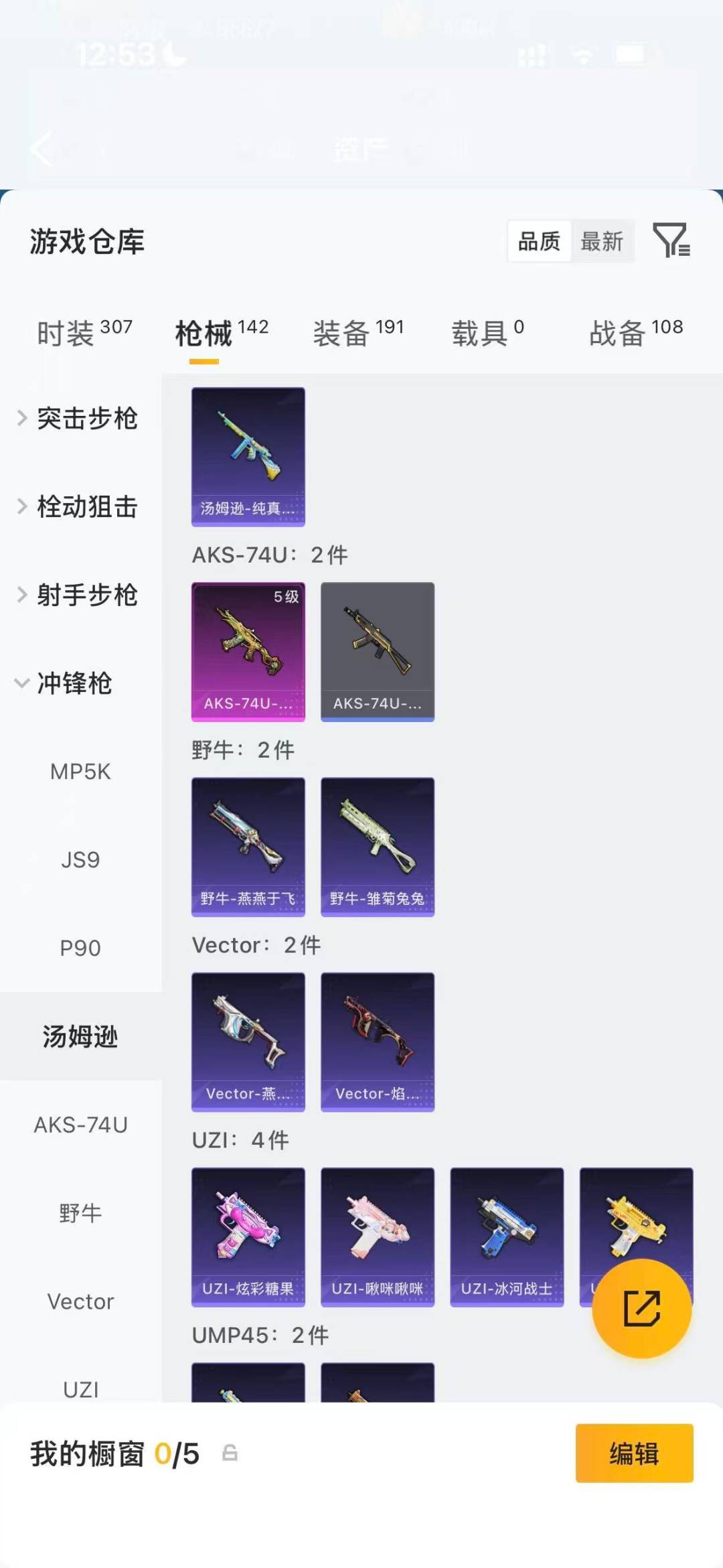Tap the orange share floating button
Image resolution: width=723 pixels, height=1568 pixels.
[x=641, y=1311]
